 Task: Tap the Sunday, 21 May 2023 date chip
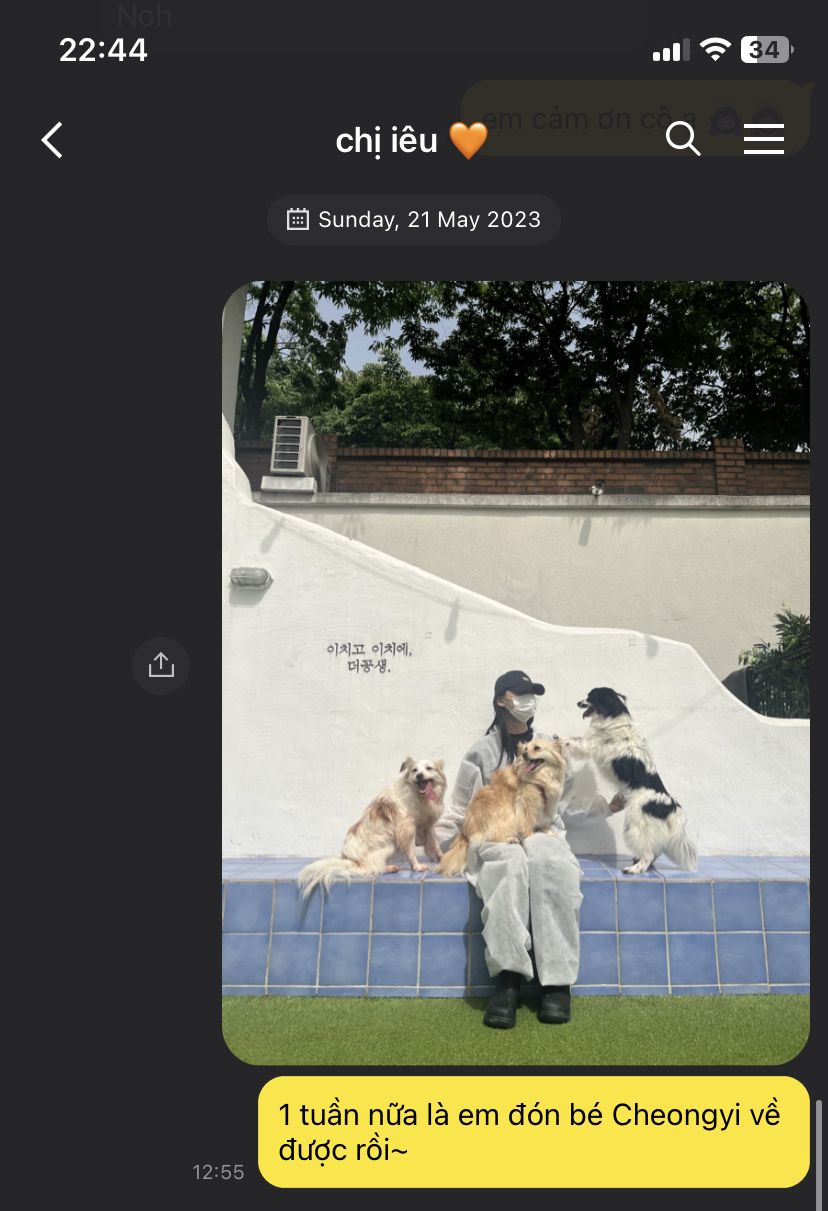point(414,220)
